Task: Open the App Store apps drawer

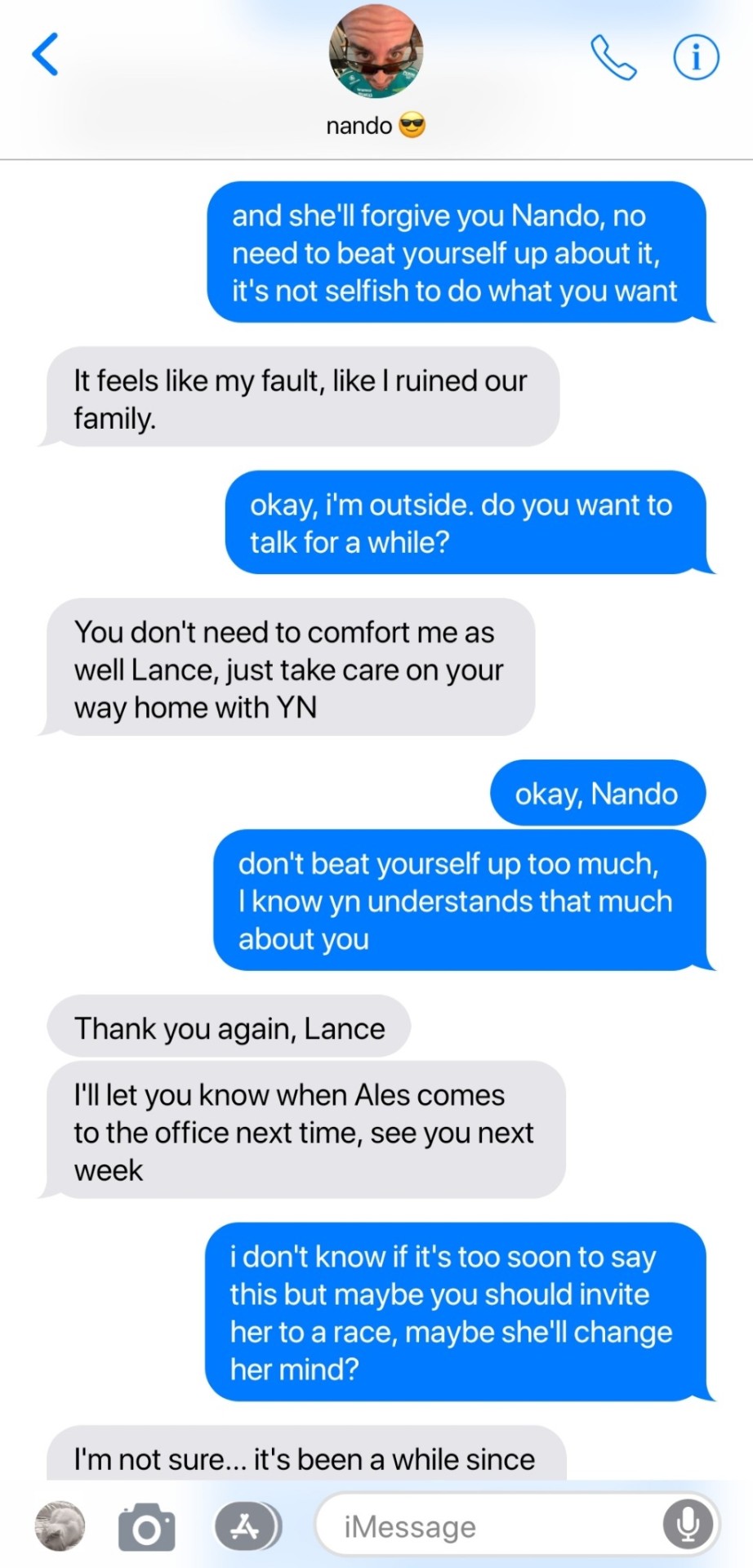Action: pos(247,1526)
